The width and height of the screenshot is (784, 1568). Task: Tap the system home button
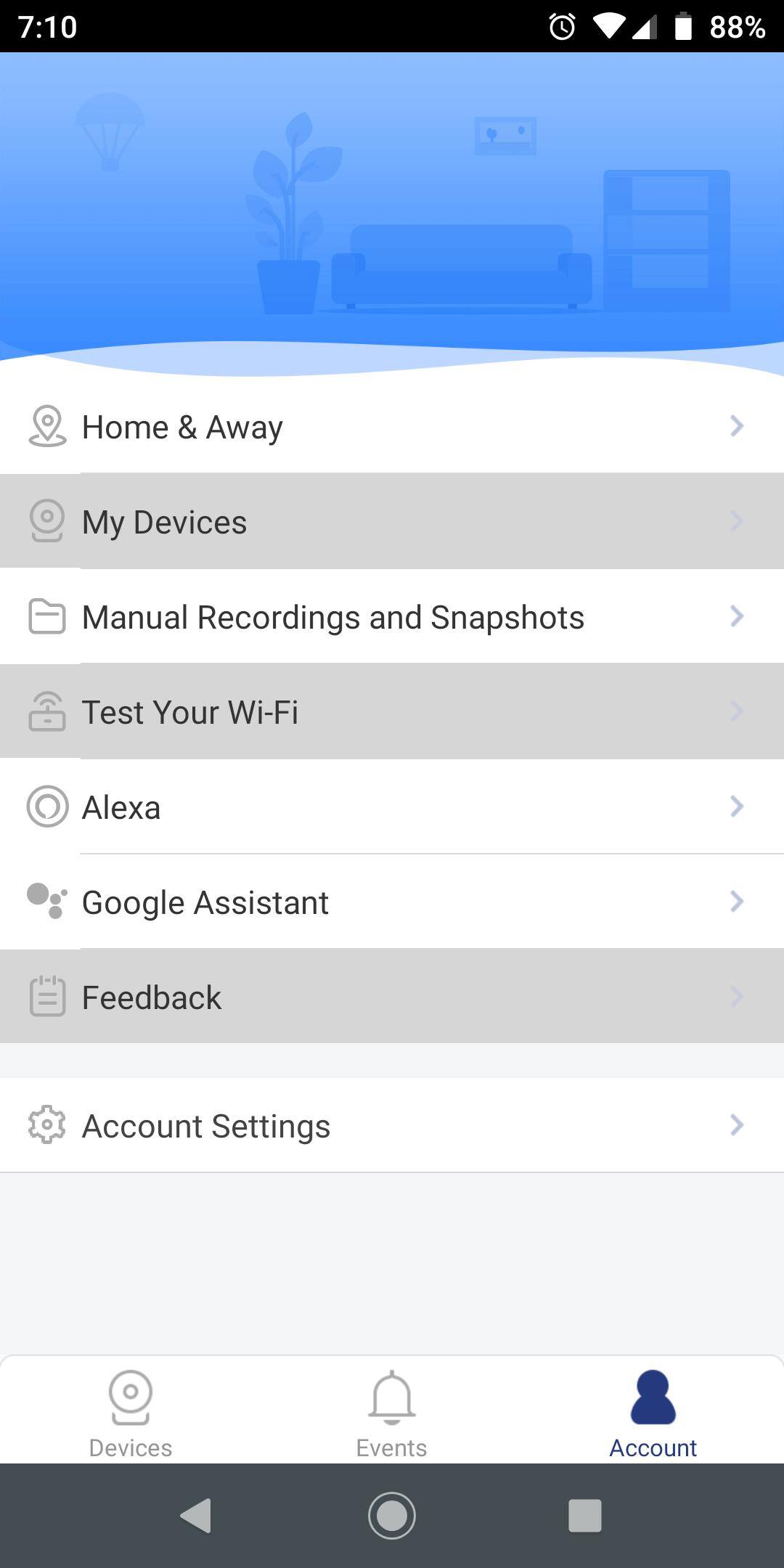click(x=392, y=1516)
